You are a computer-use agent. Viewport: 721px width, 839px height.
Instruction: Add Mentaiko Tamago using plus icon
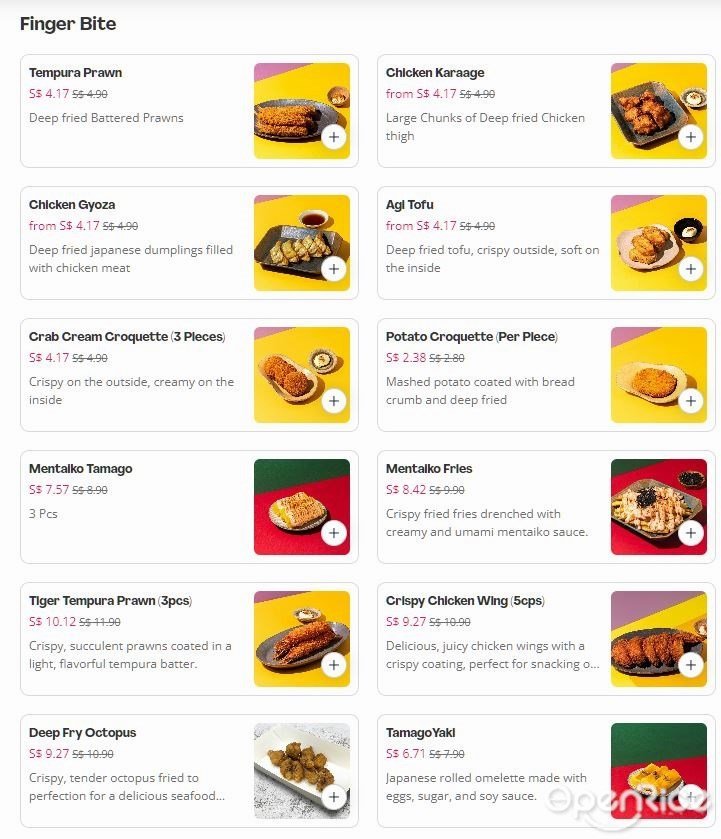point(334,533)
